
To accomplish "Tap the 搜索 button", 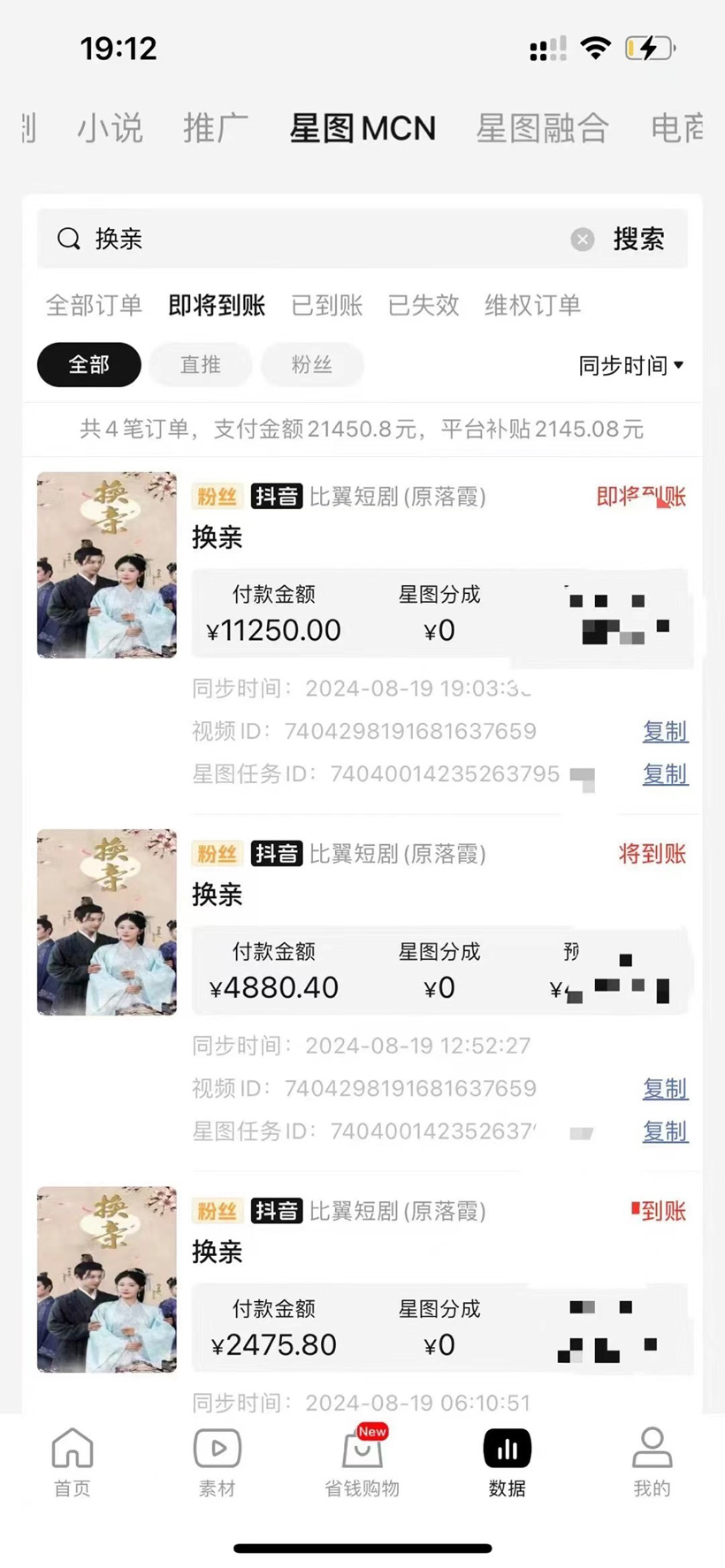I will tap(638, 239).
